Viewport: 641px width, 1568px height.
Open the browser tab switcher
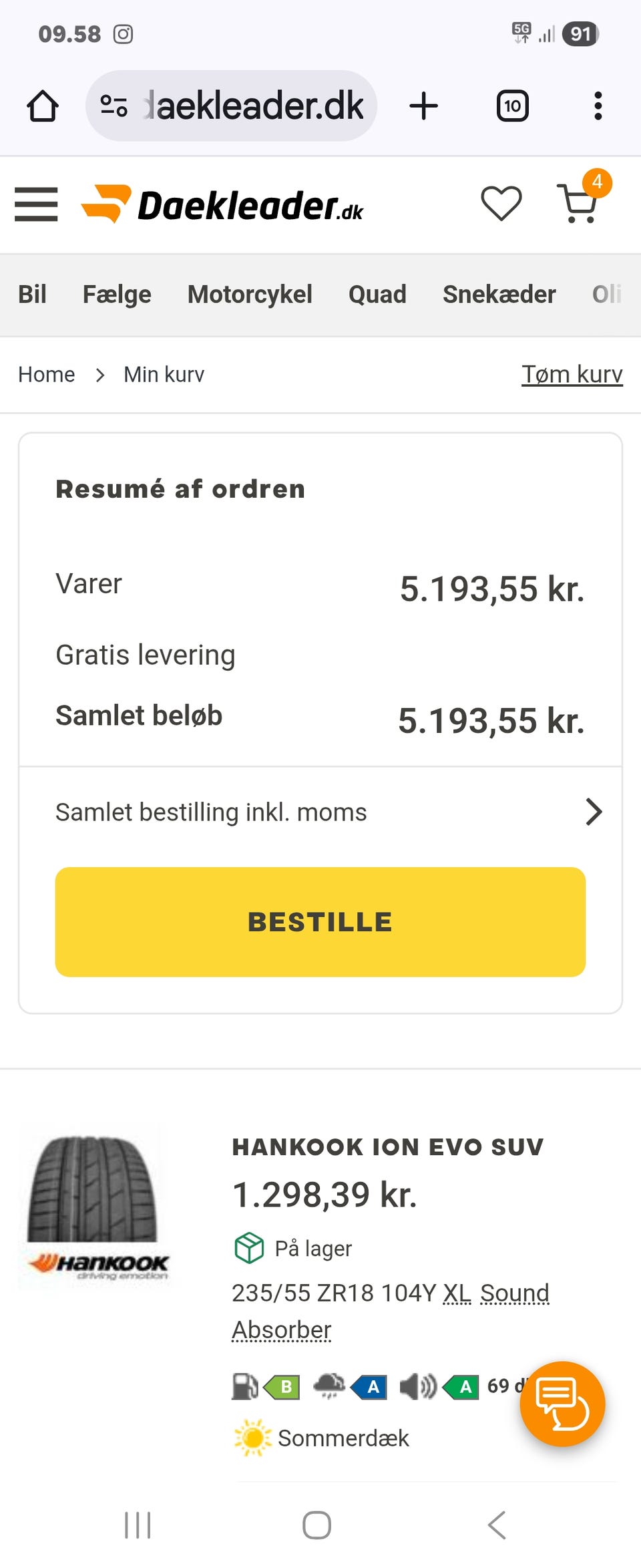512,105
